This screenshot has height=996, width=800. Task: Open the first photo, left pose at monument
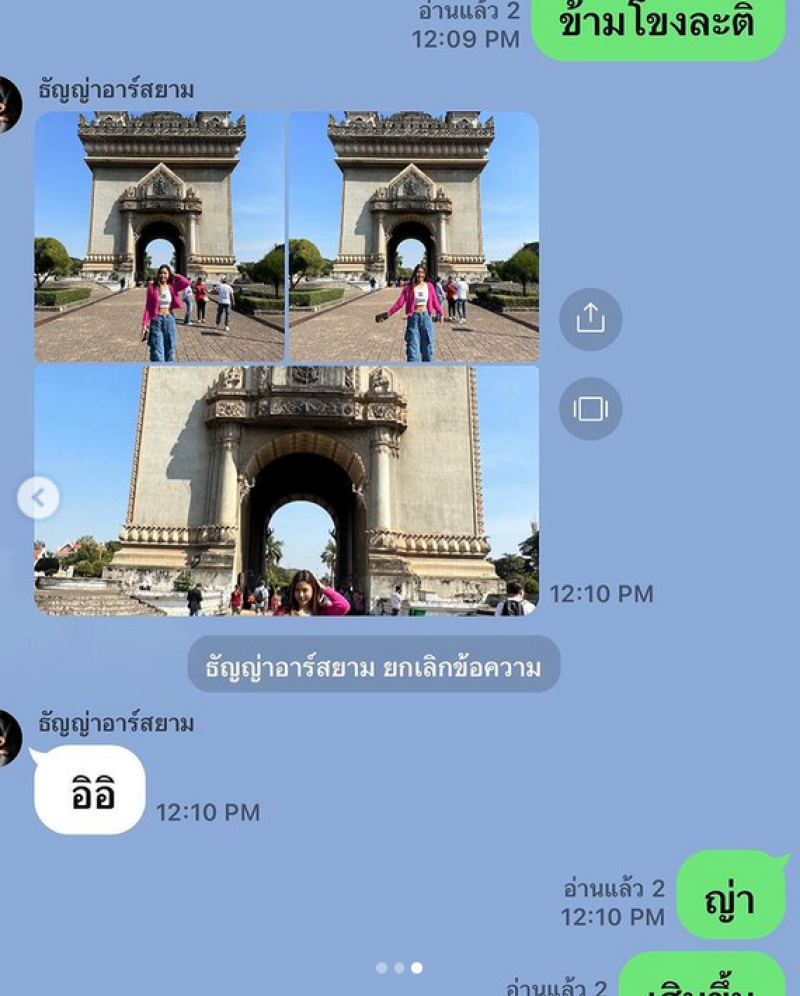tap(159, 236)
